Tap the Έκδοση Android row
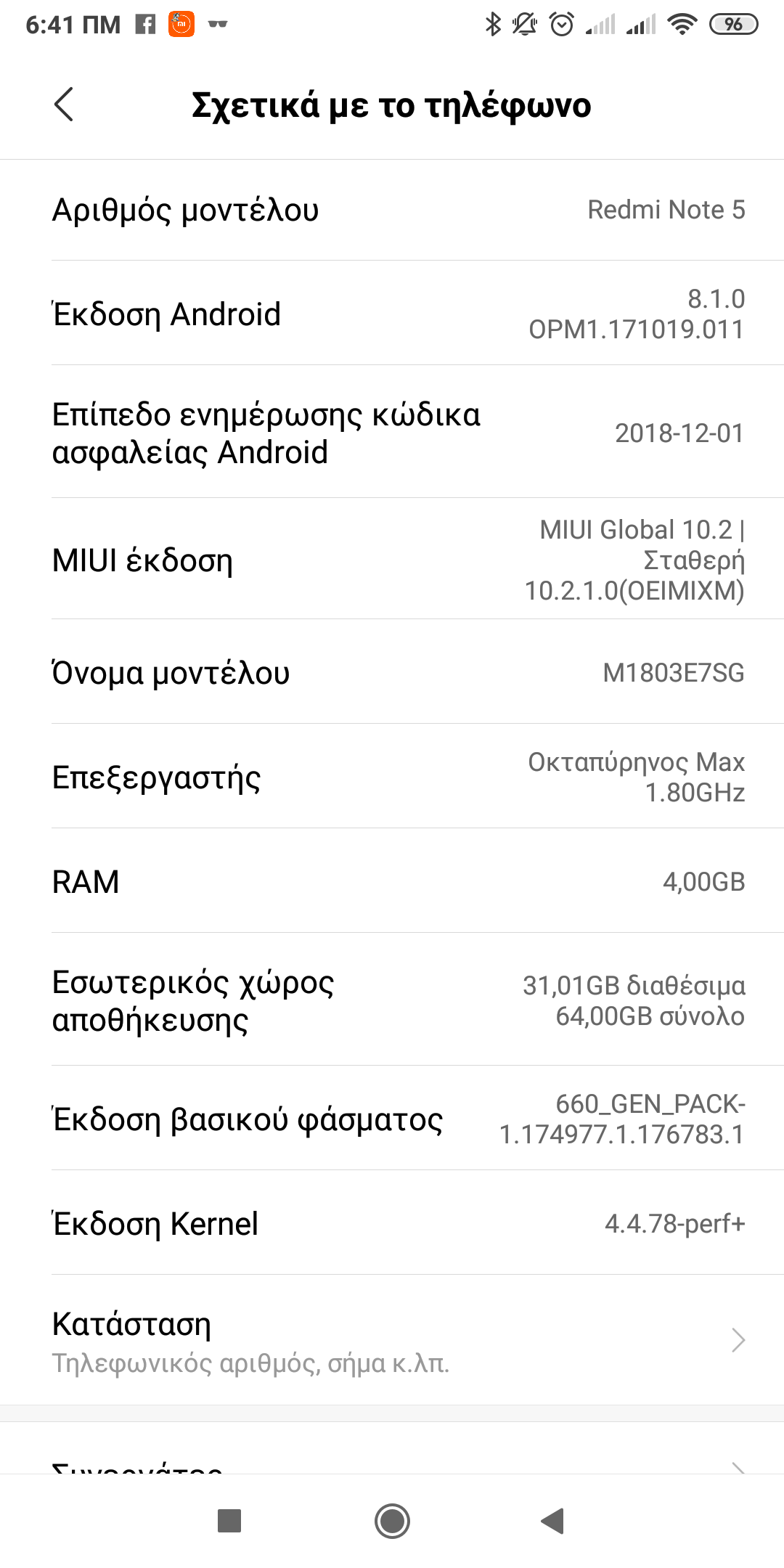The width and height of the screenshot is (784, 1568). [392, 314]
